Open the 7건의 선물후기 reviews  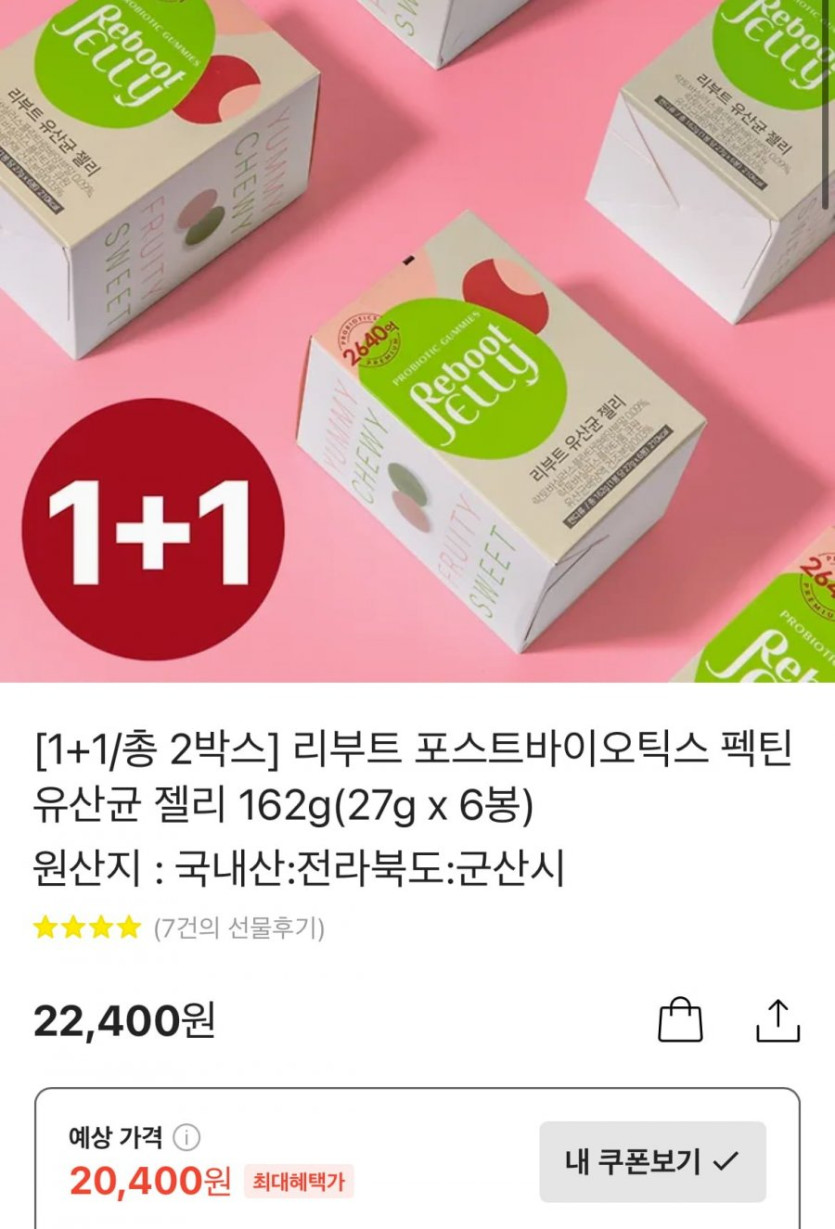point(238,928)
